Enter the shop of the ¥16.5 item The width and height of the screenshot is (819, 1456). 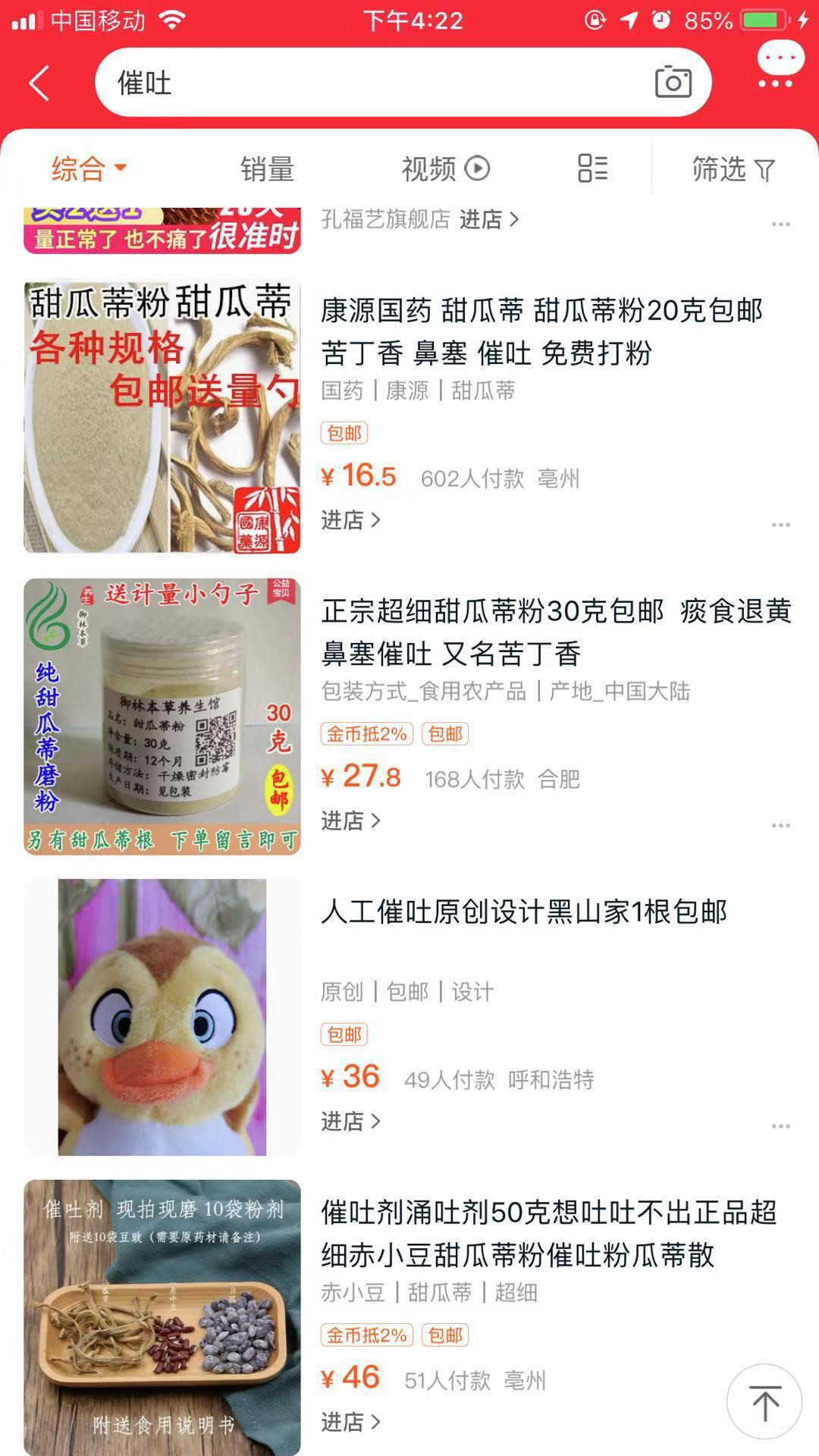[x=350, y=520]
